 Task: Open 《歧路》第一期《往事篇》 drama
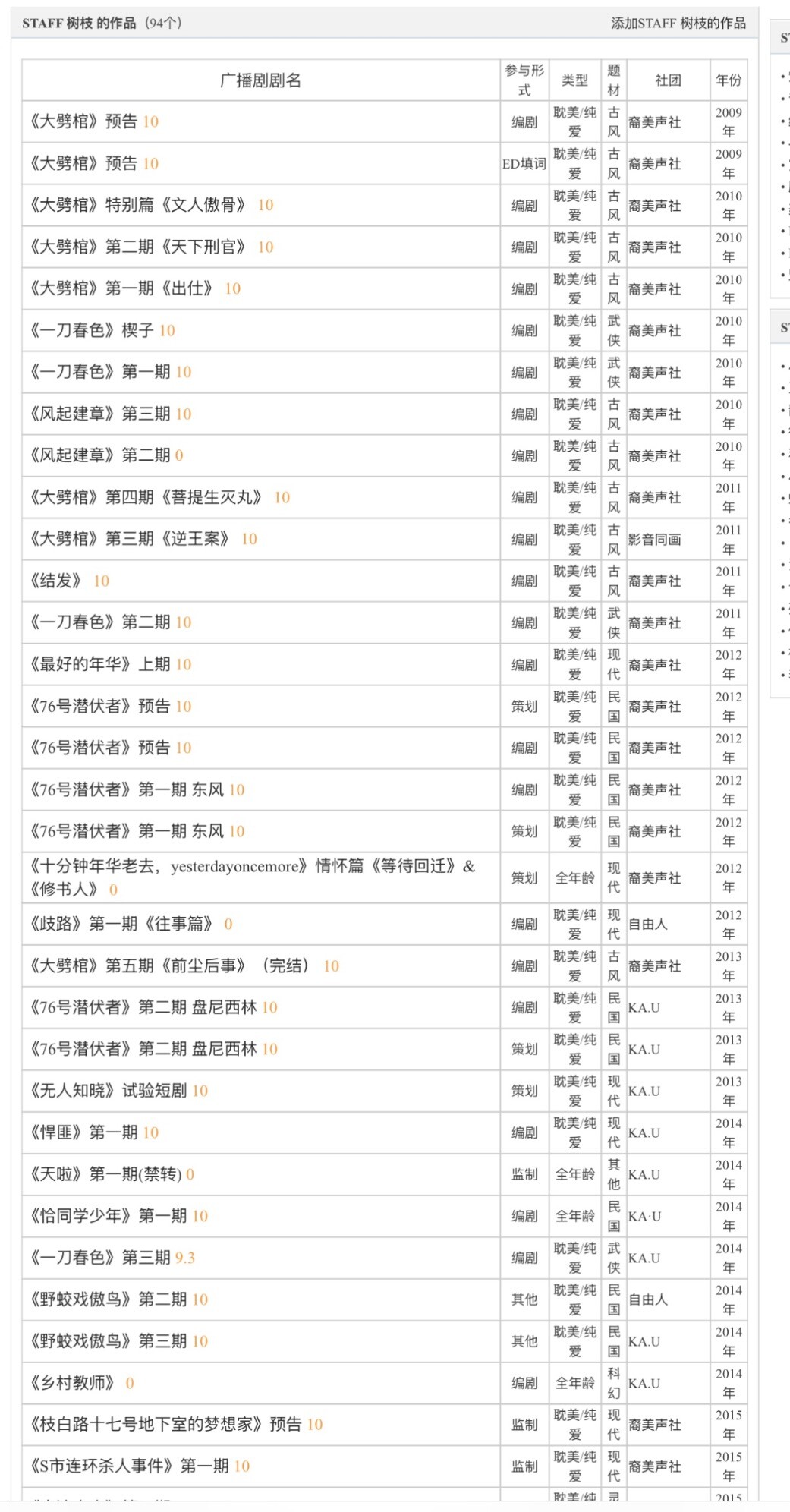(x=121, y=924)
